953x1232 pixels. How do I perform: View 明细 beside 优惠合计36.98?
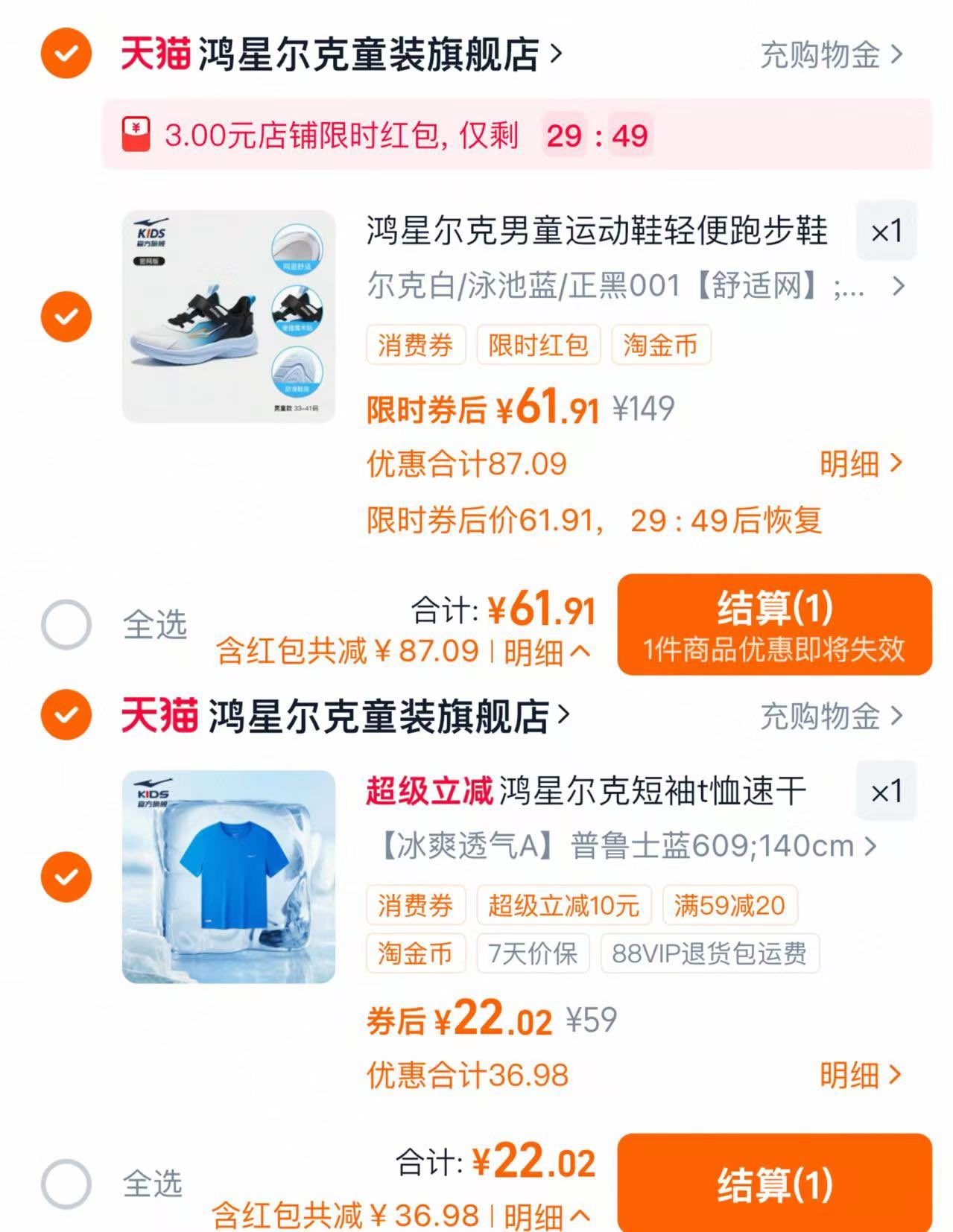tap(860, 1075)
